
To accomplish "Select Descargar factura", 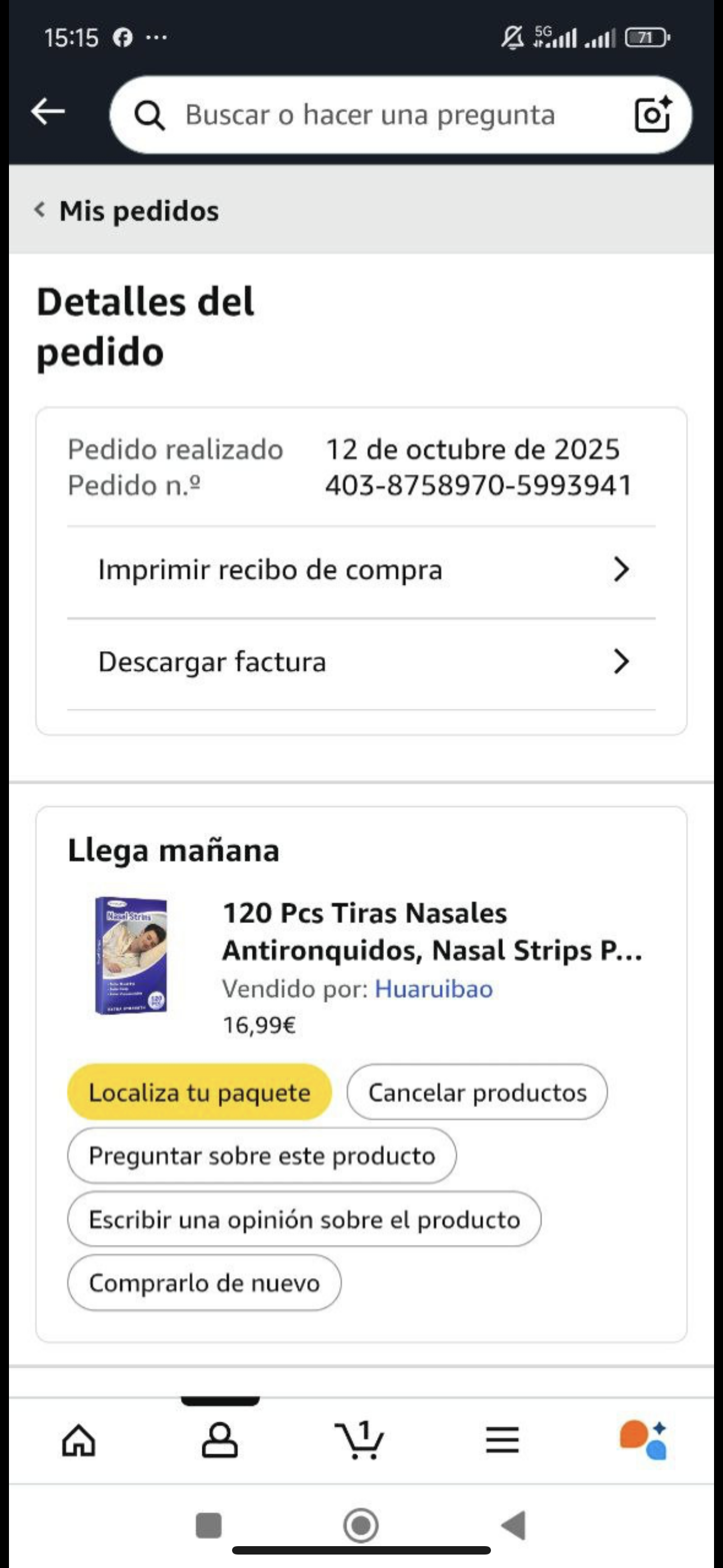I will click(361, 662).
